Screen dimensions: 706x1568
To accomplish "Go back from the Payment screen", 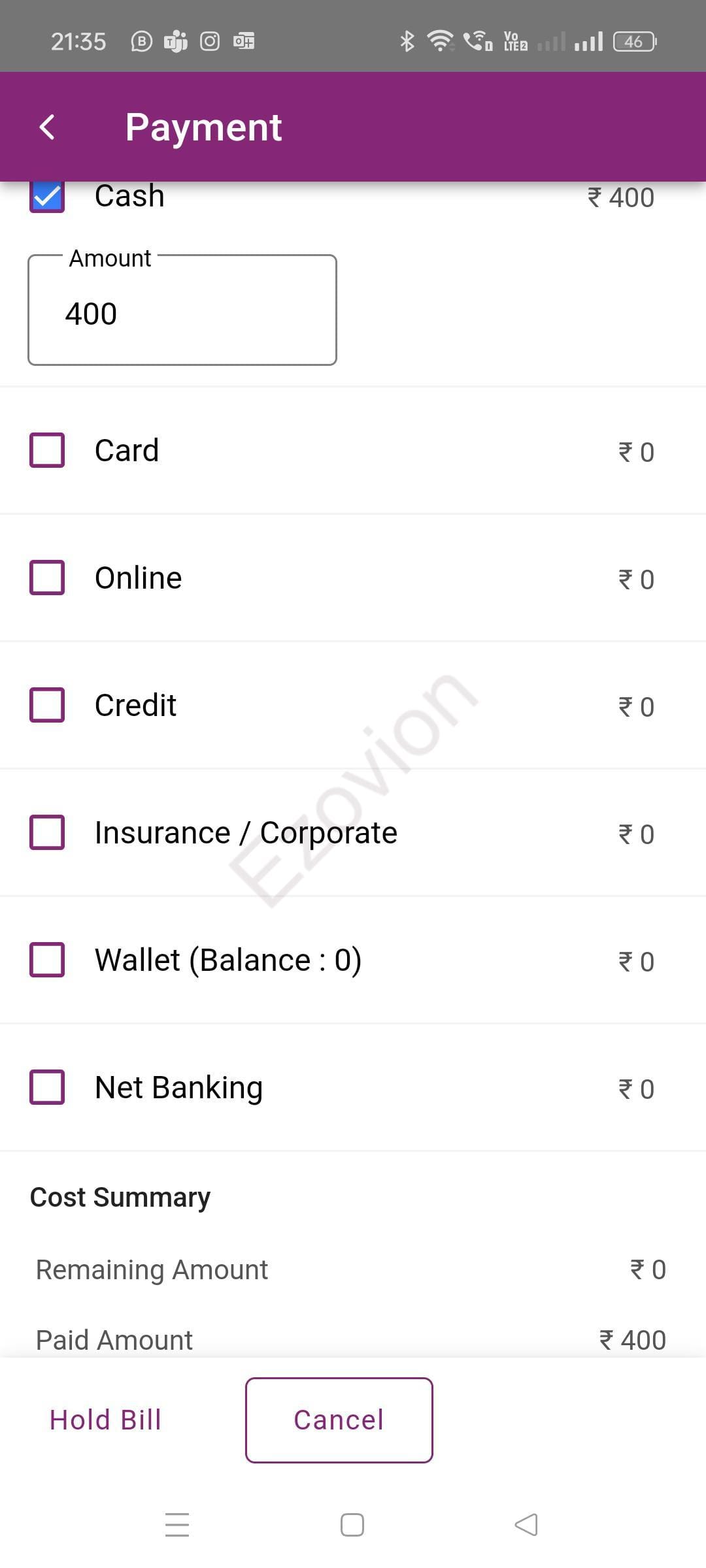I will click(x=47, y=127).
